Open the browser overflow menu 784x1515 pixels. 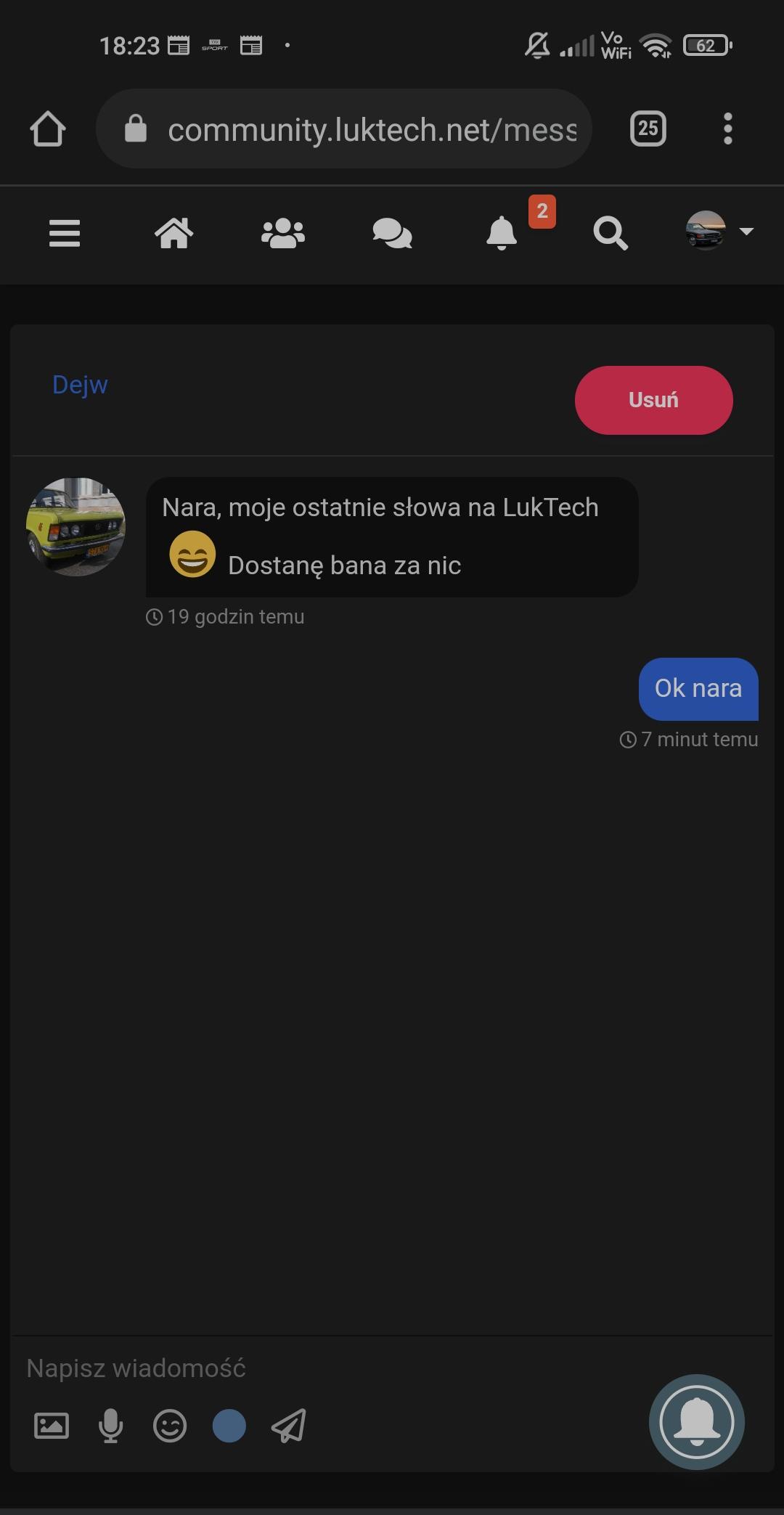tap(727, 129)
